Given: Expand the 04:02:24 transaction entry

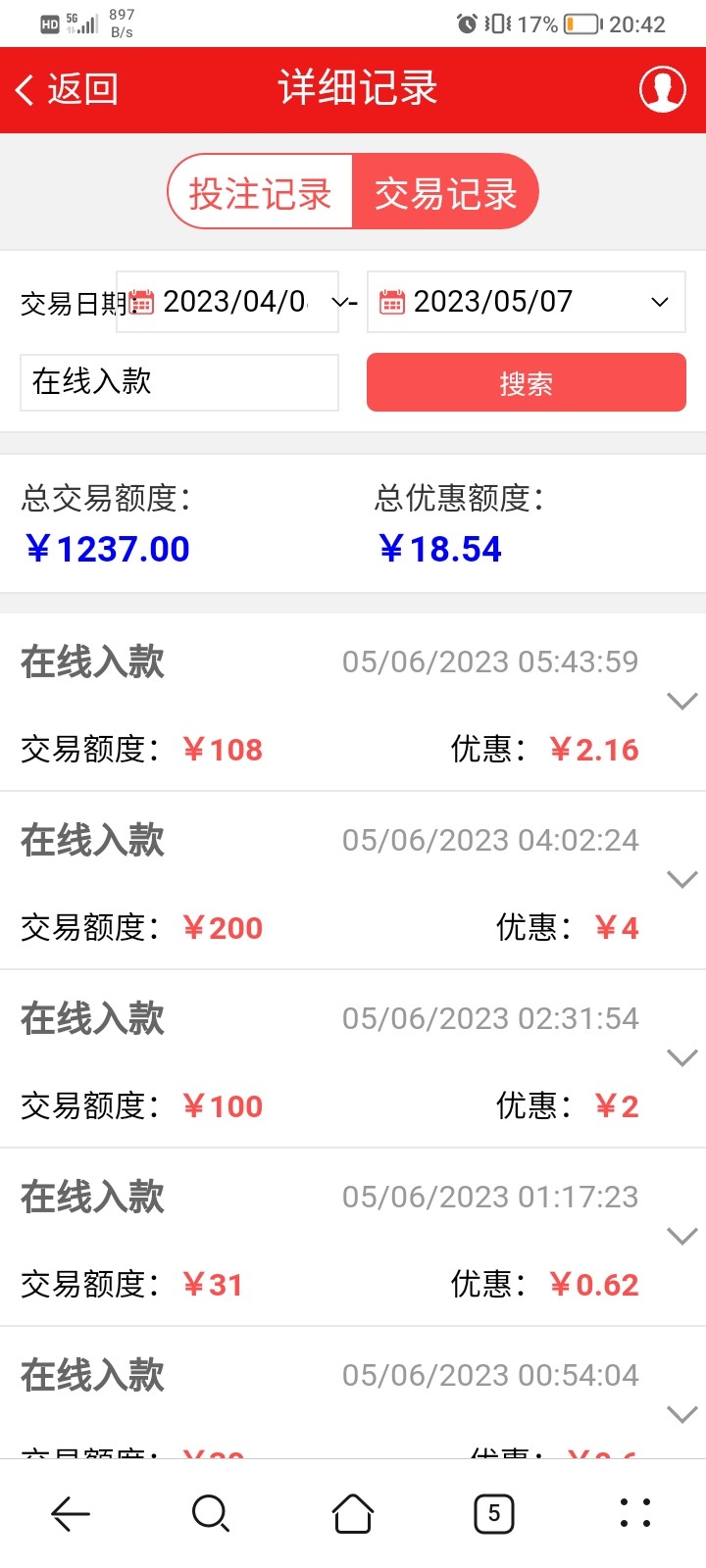Looking at the screenshot, I should 681,880.
